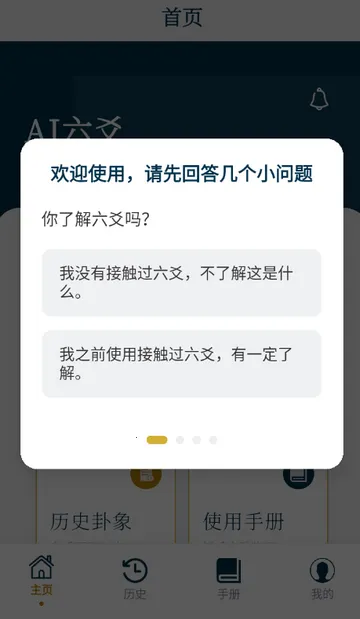Switch to the 手册 tab
Image resolution: width=360 pixels, height=619 pixels.
pos(229,579)
